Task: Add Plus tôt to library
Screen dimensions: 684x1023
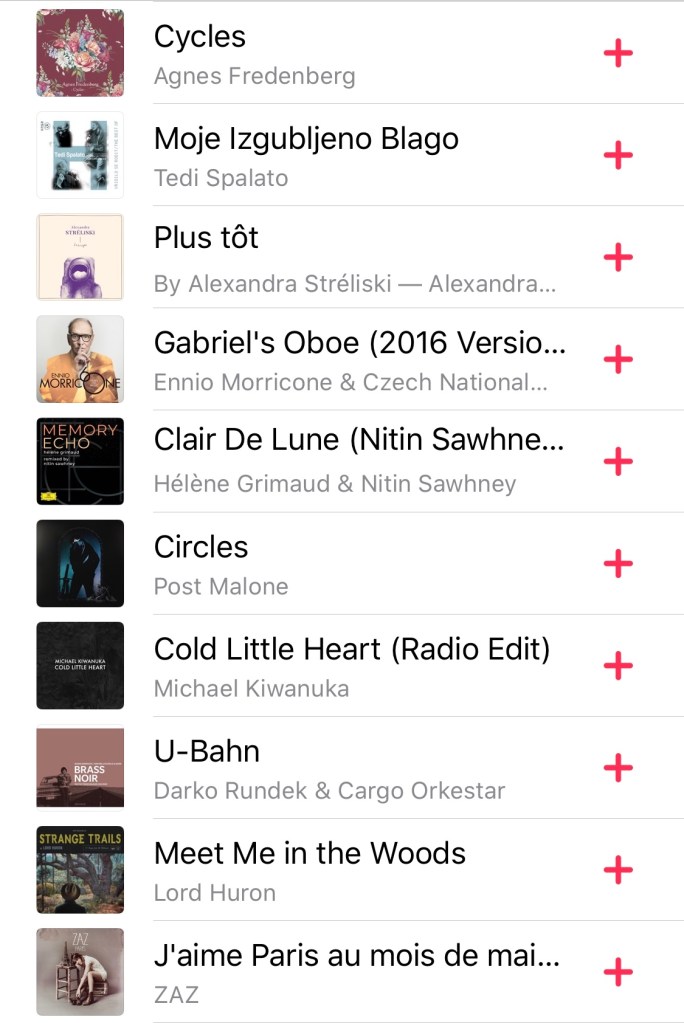Action: [x=618, y=257]
